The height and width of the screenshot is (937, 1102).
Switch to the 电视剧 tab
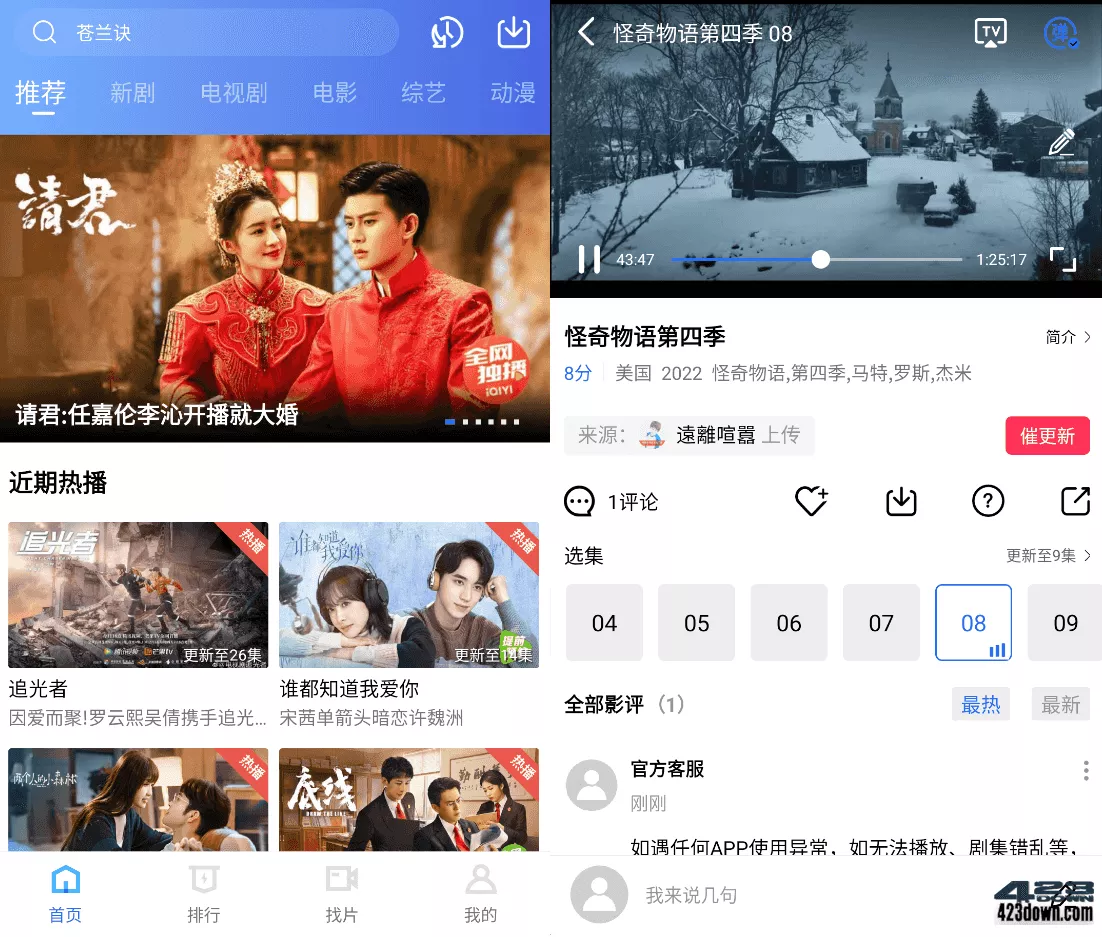click(233, 93)
